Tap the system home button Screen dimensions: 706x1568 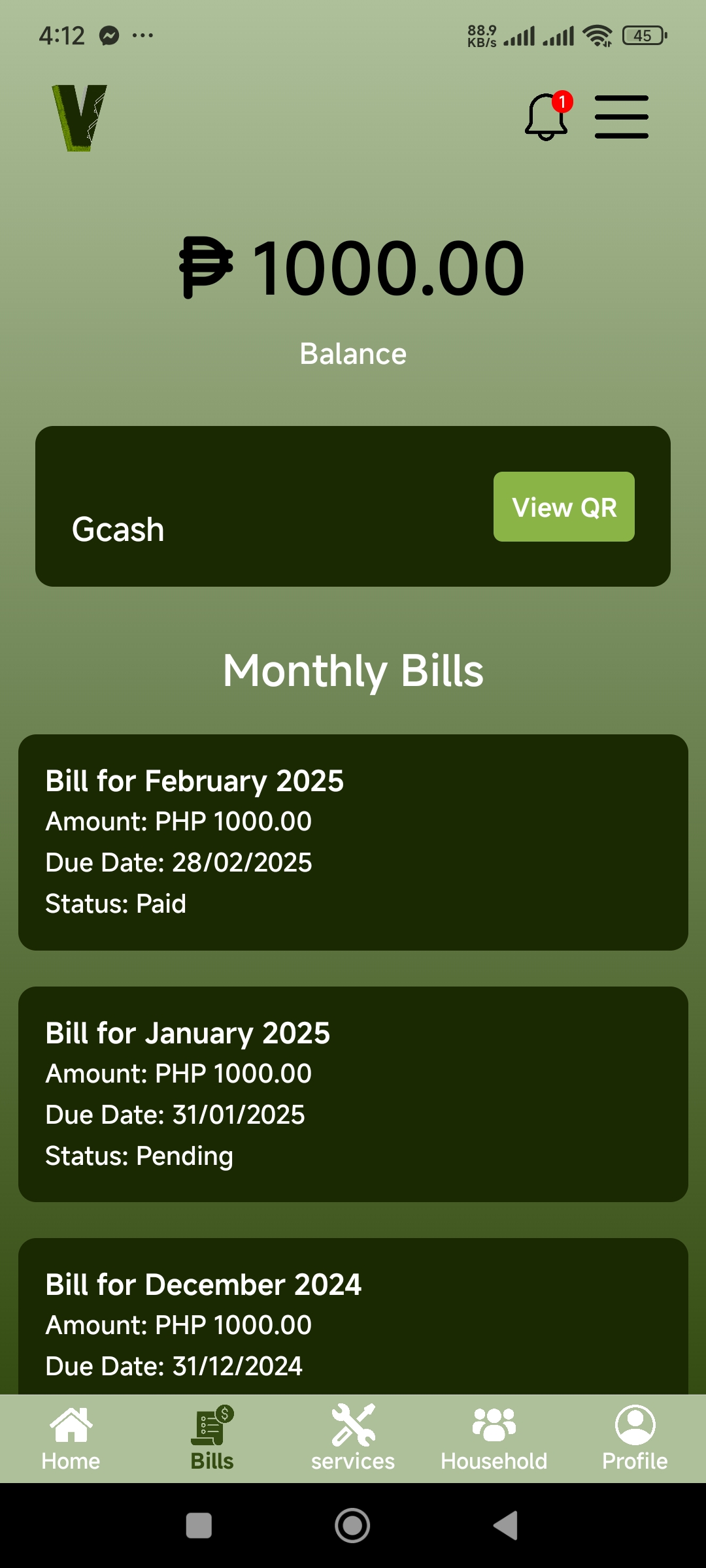(352, 1526)
